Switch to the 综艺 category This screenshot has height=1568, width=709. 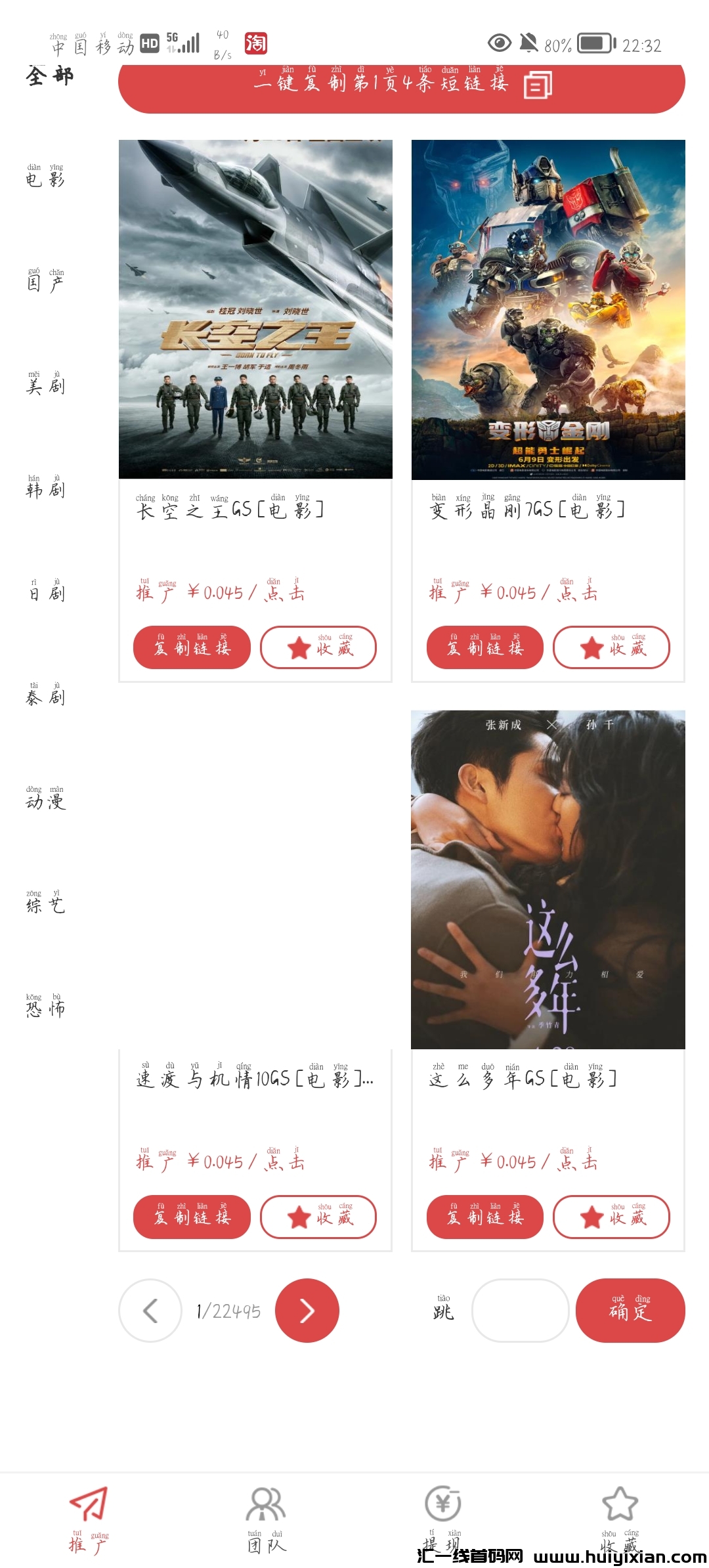45,904
